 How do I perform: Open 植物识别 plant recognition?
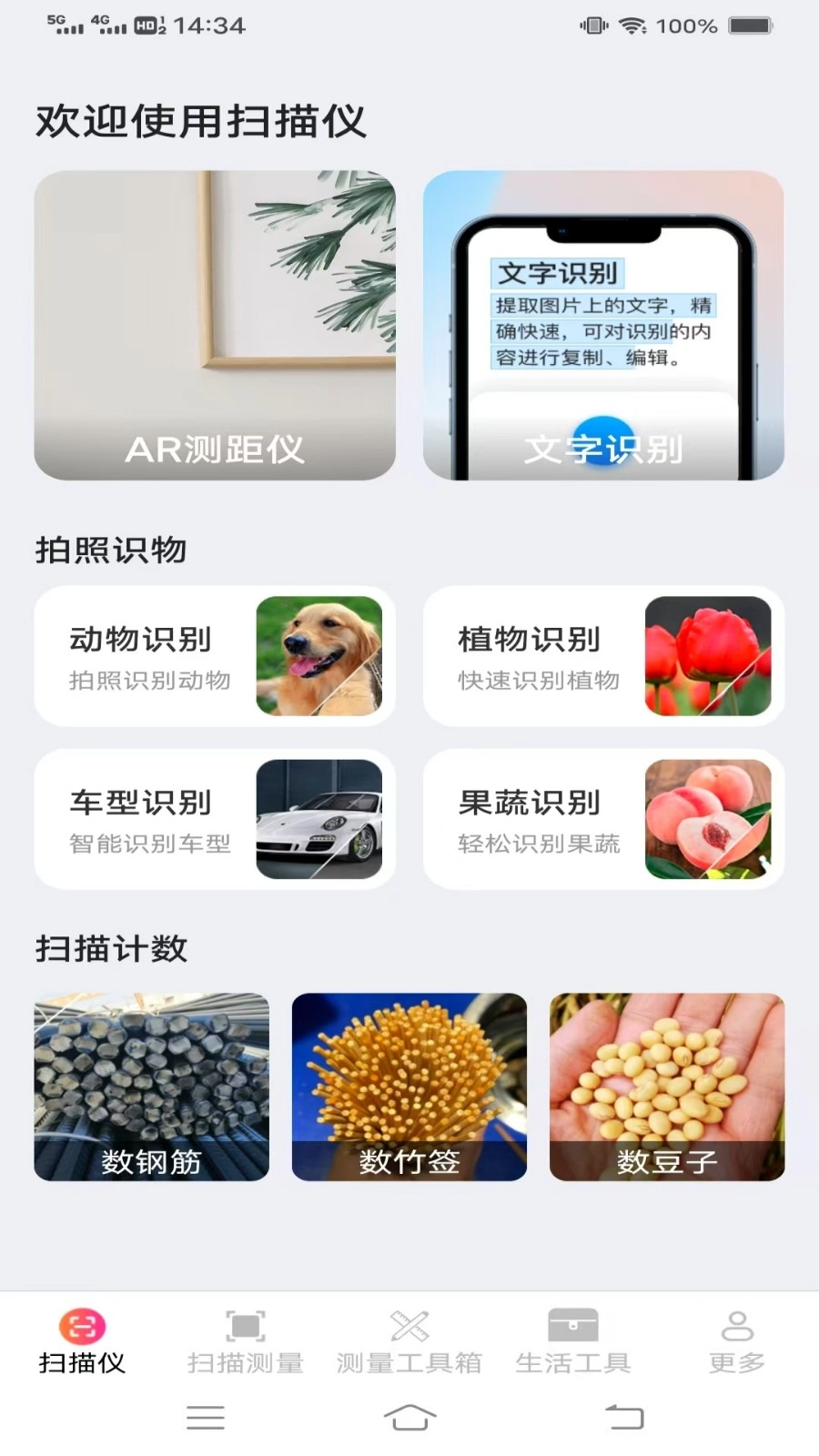click(604, 657)
